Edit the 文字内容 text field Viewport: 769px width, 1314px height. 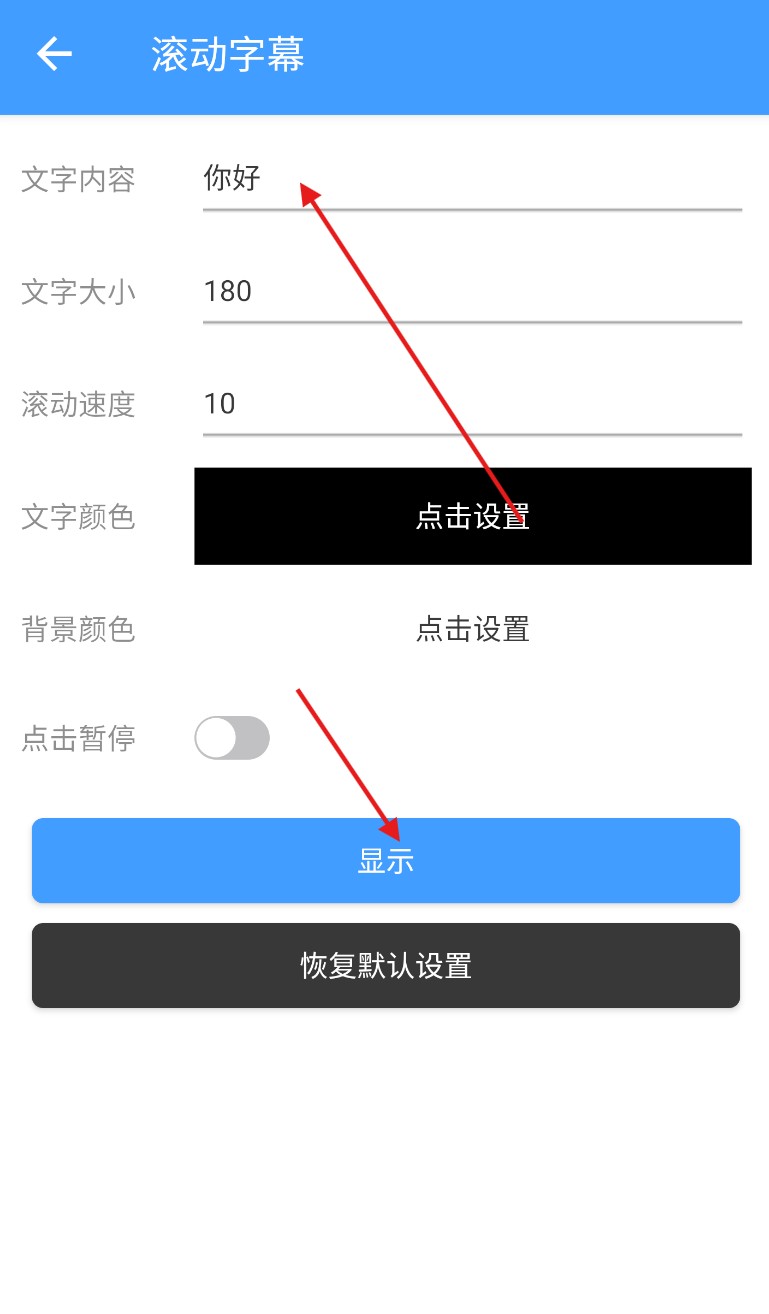(472, 180)
